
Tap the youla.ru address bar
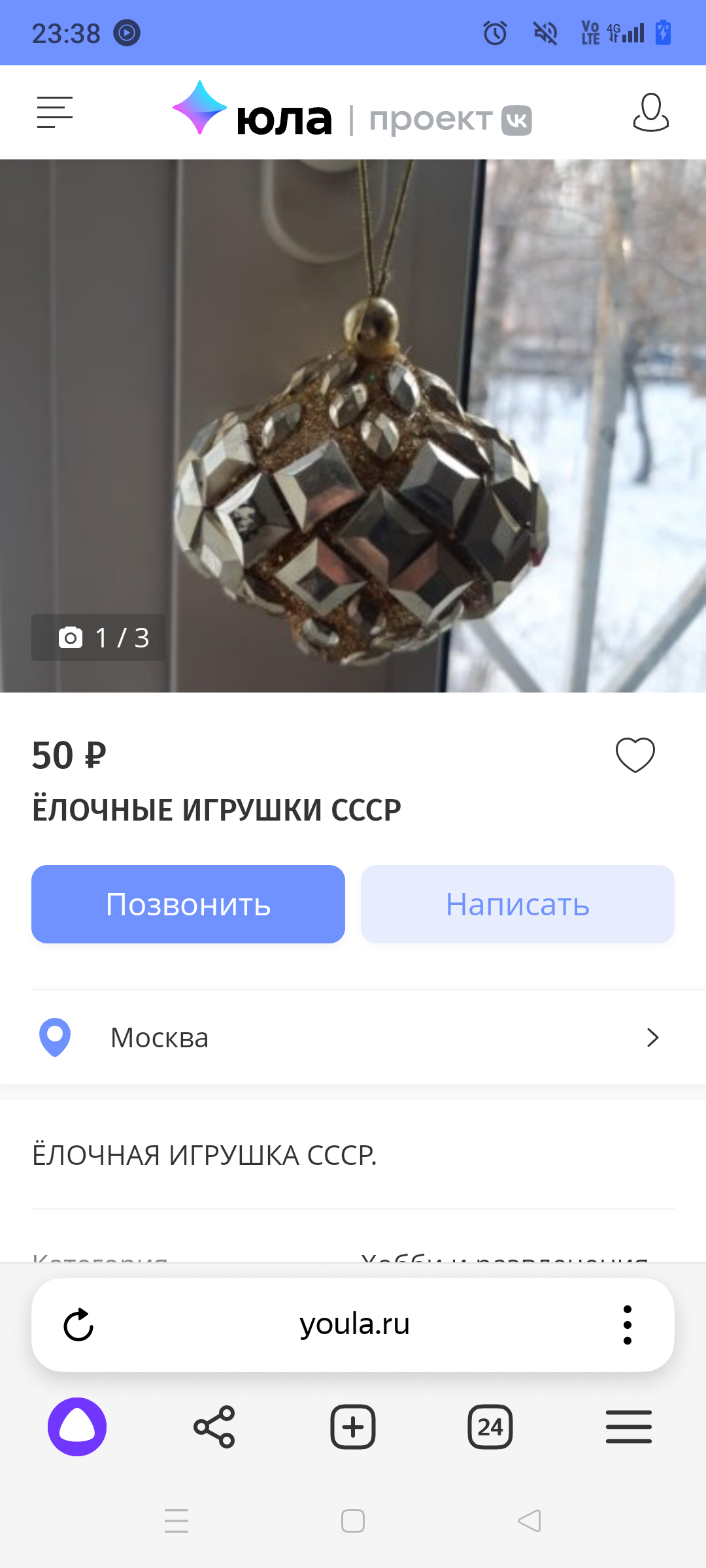[354, 1325]
